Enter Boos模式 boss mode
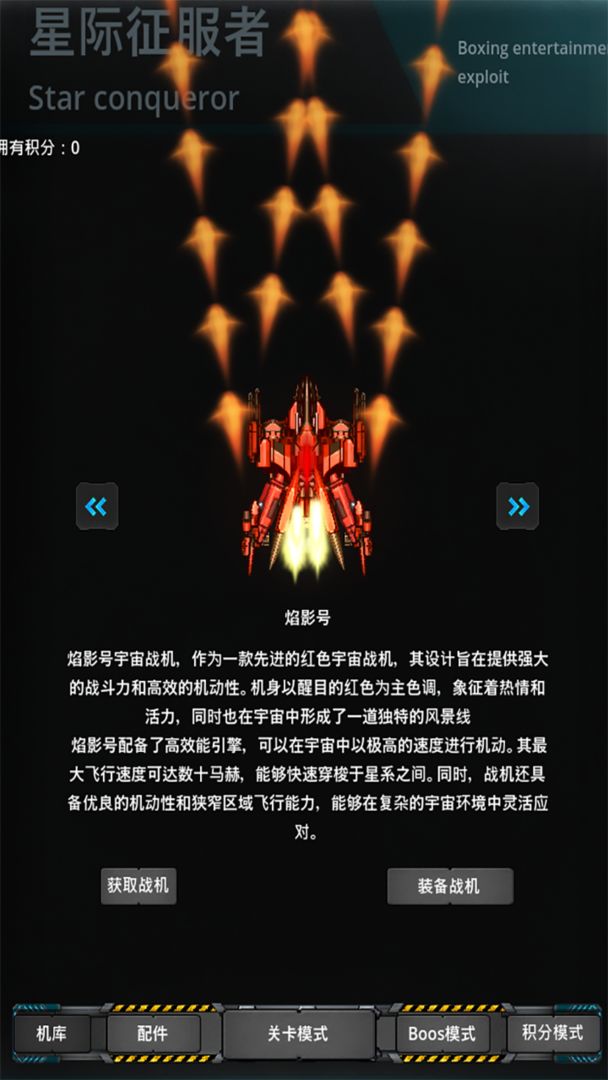This screenshot has height=1080, width=608. coord(442,1033)
